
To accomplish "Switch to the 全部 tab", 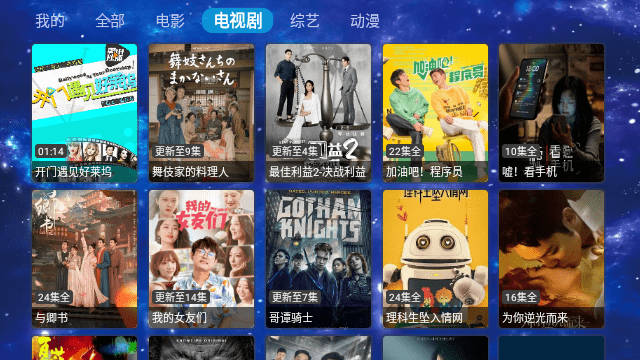I will point(110,20).
